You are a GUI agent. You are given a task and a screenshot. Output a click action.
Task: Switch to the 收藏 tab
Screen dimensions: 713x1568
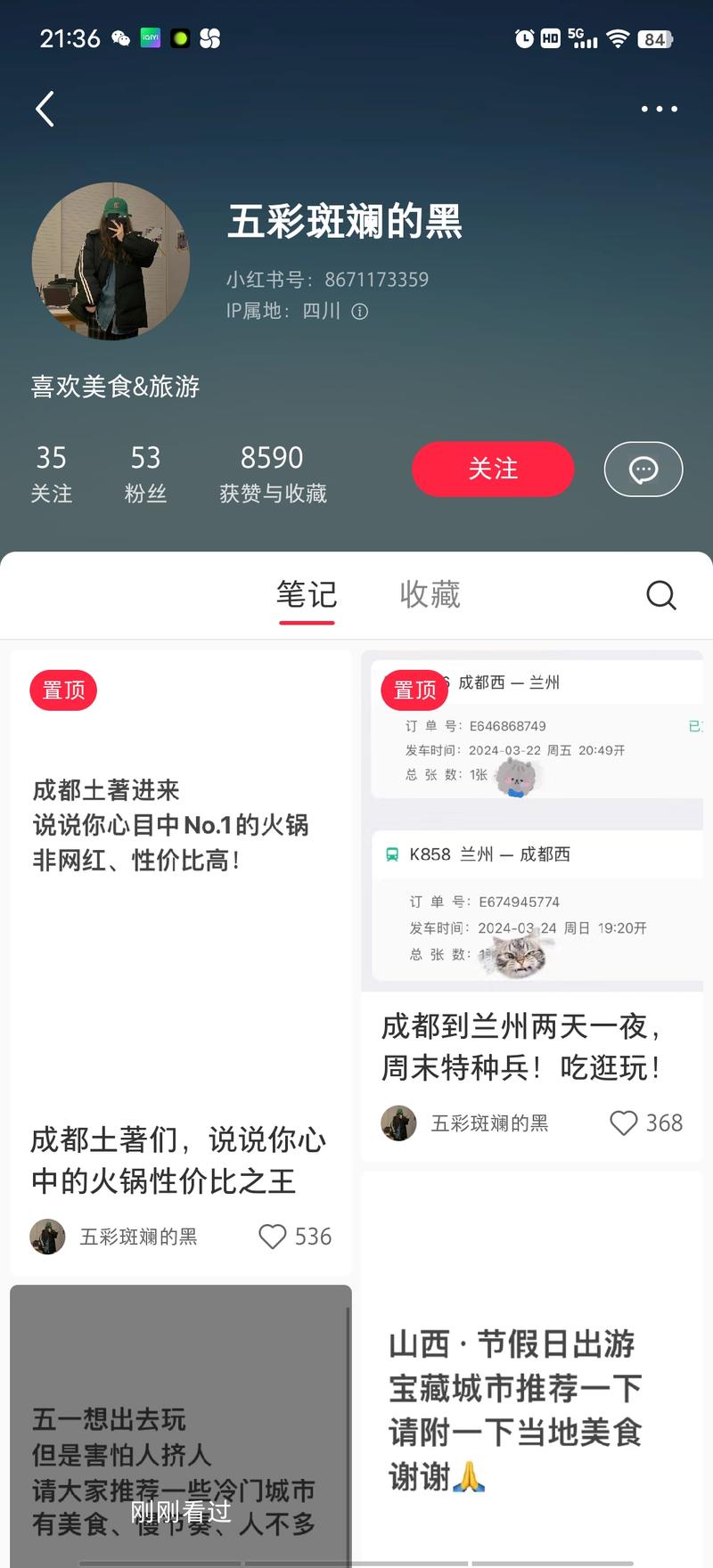click(430, 594)
